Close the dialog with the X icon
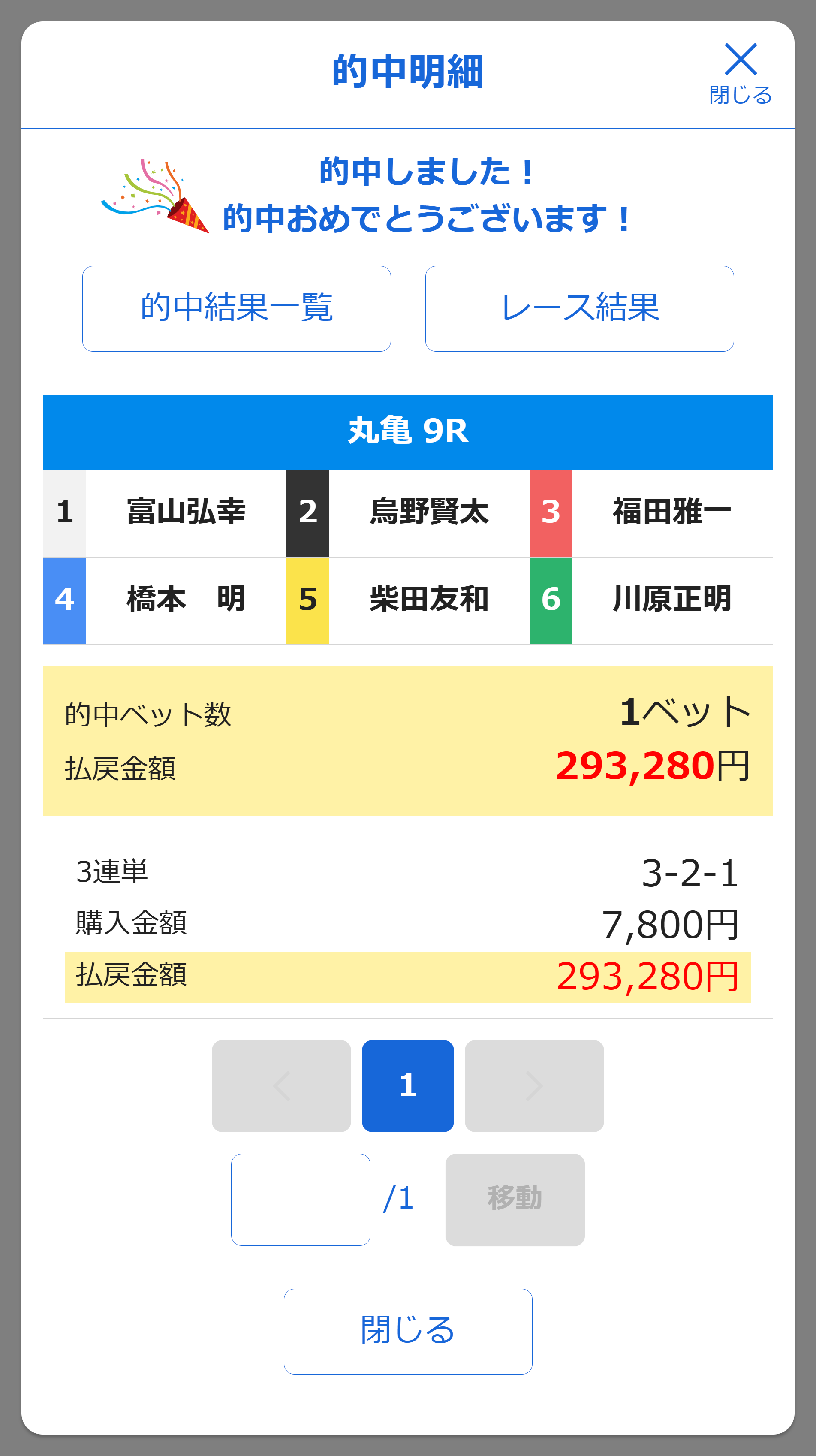 tap(740, 73)
